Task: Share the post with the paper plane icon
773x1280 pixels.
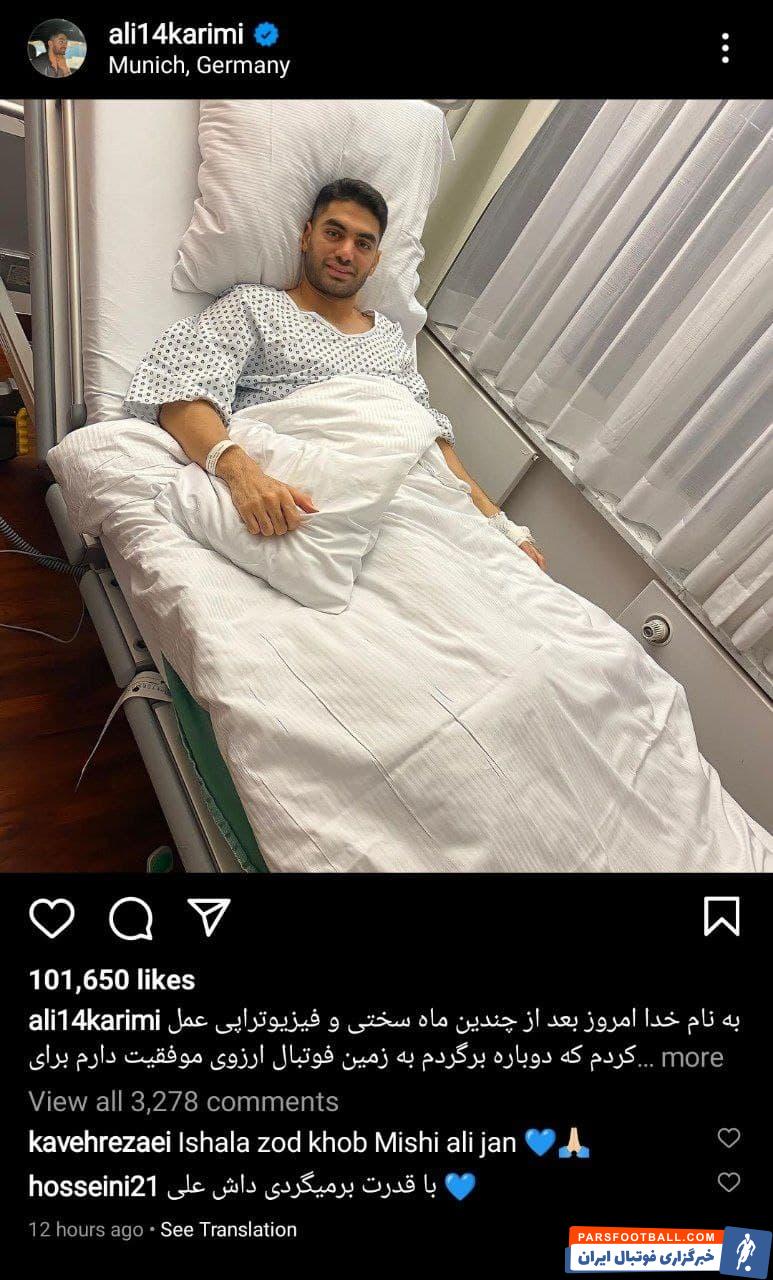Action: click(209, 917)
